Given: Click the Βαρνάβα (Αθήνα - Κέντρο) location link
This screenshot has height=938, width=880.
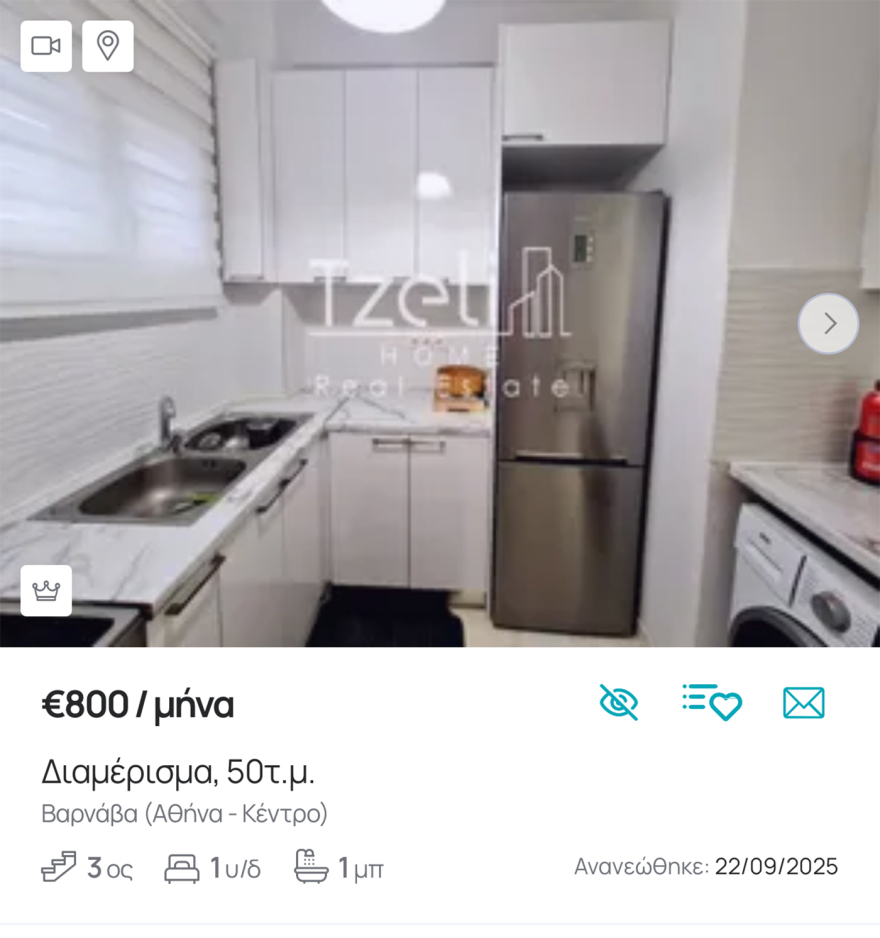Looking at the screenshot, I should click(186, 814).
